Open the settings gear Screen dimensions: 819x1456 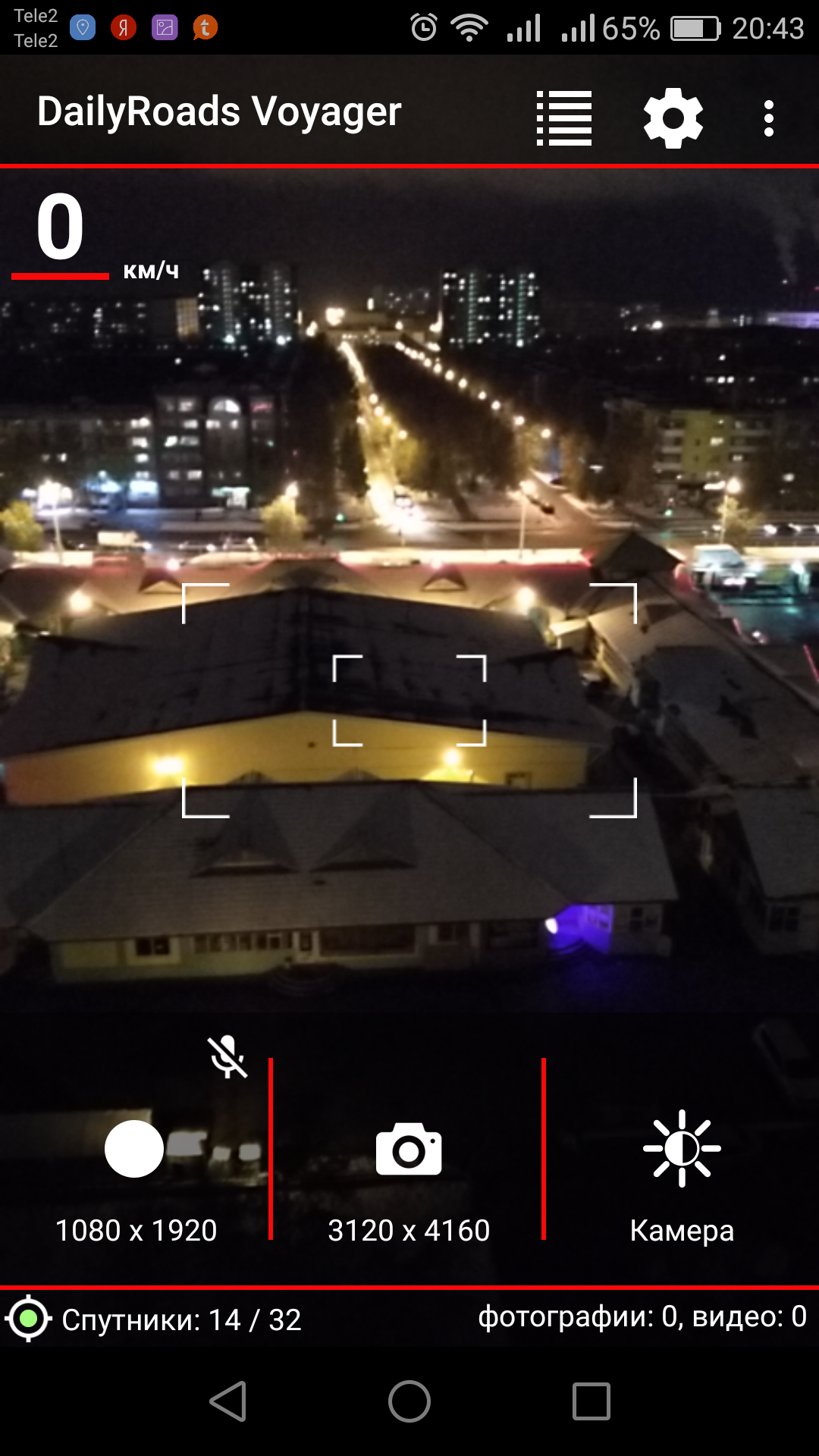tap(673, 118)
